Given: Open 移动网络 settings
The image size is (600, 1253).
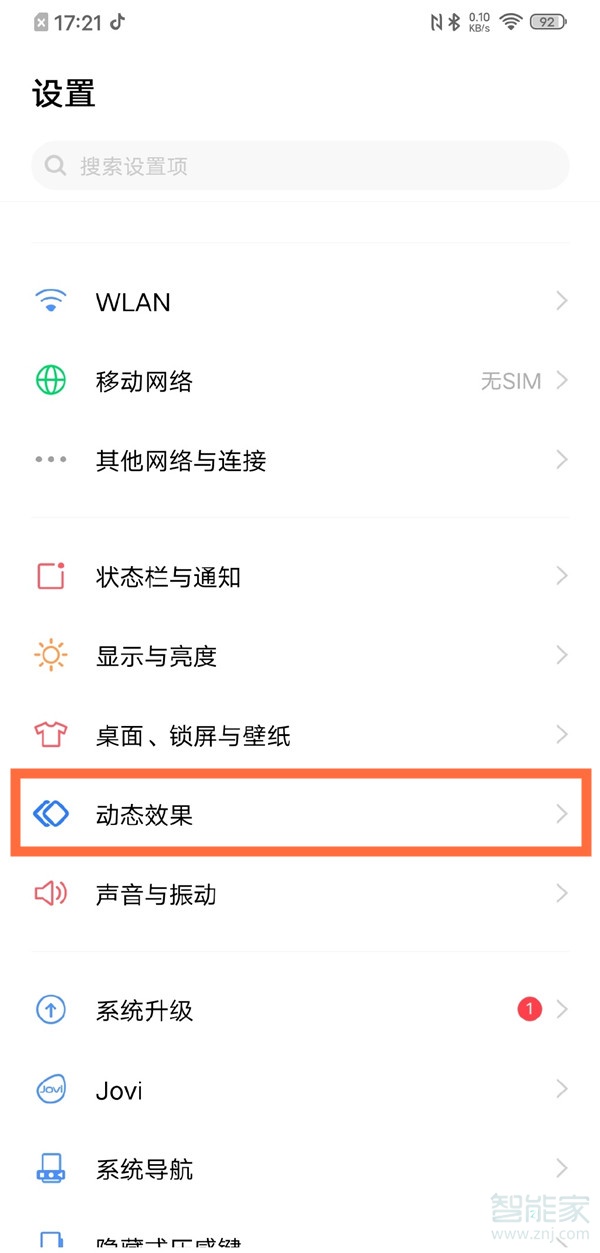Looking at the screenshot, I should pyautogui.click(x=300, y=381).
